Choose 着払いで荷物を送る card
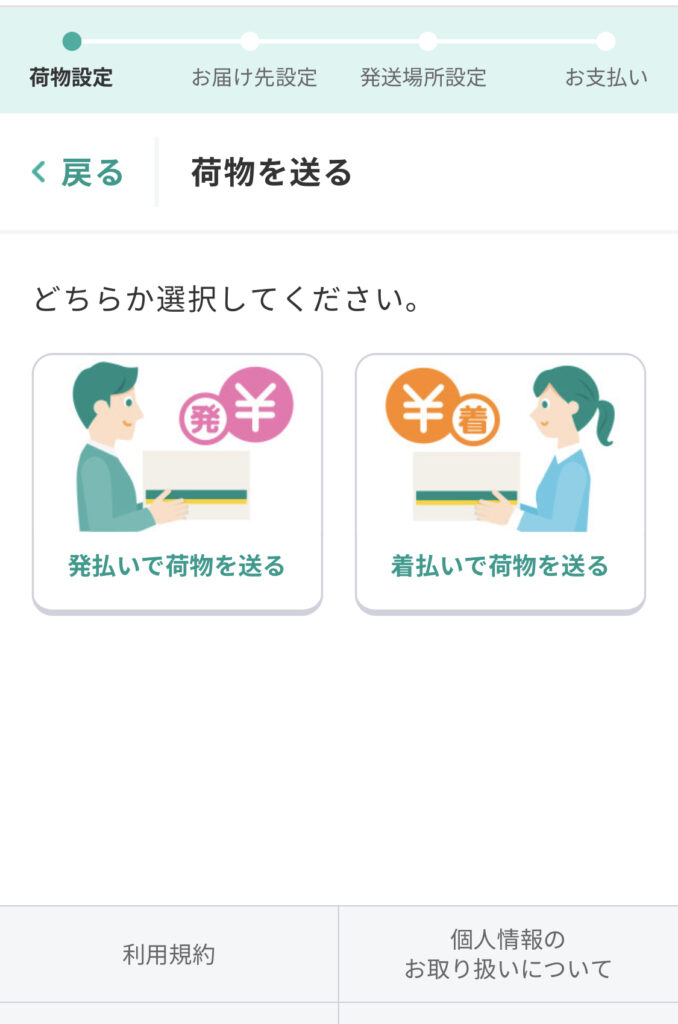Screen dimensions: 678x1024 (x=500, y=482)
